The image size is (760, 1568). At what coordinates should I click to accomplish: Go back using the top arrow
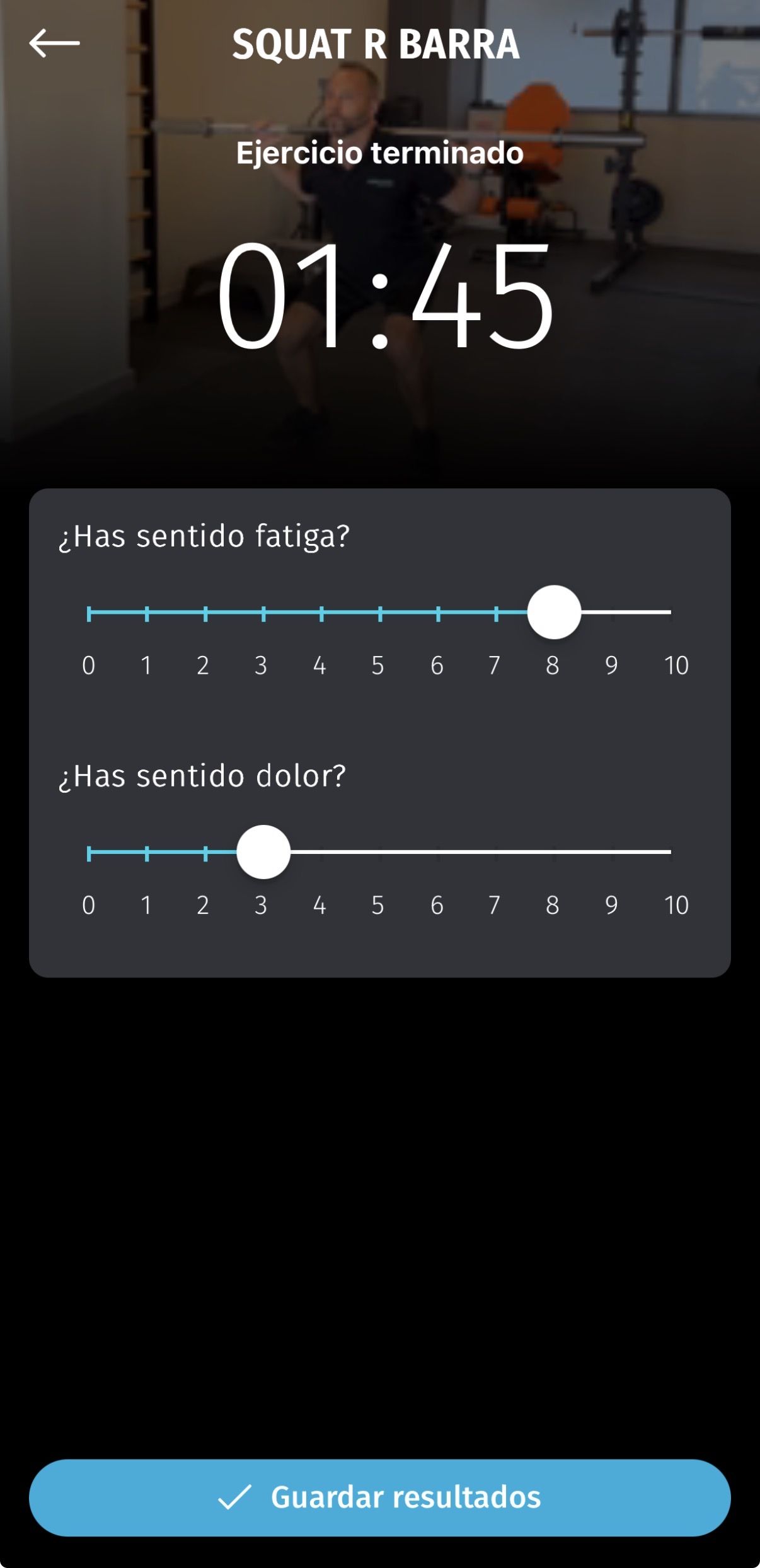(x=54, y=43)
